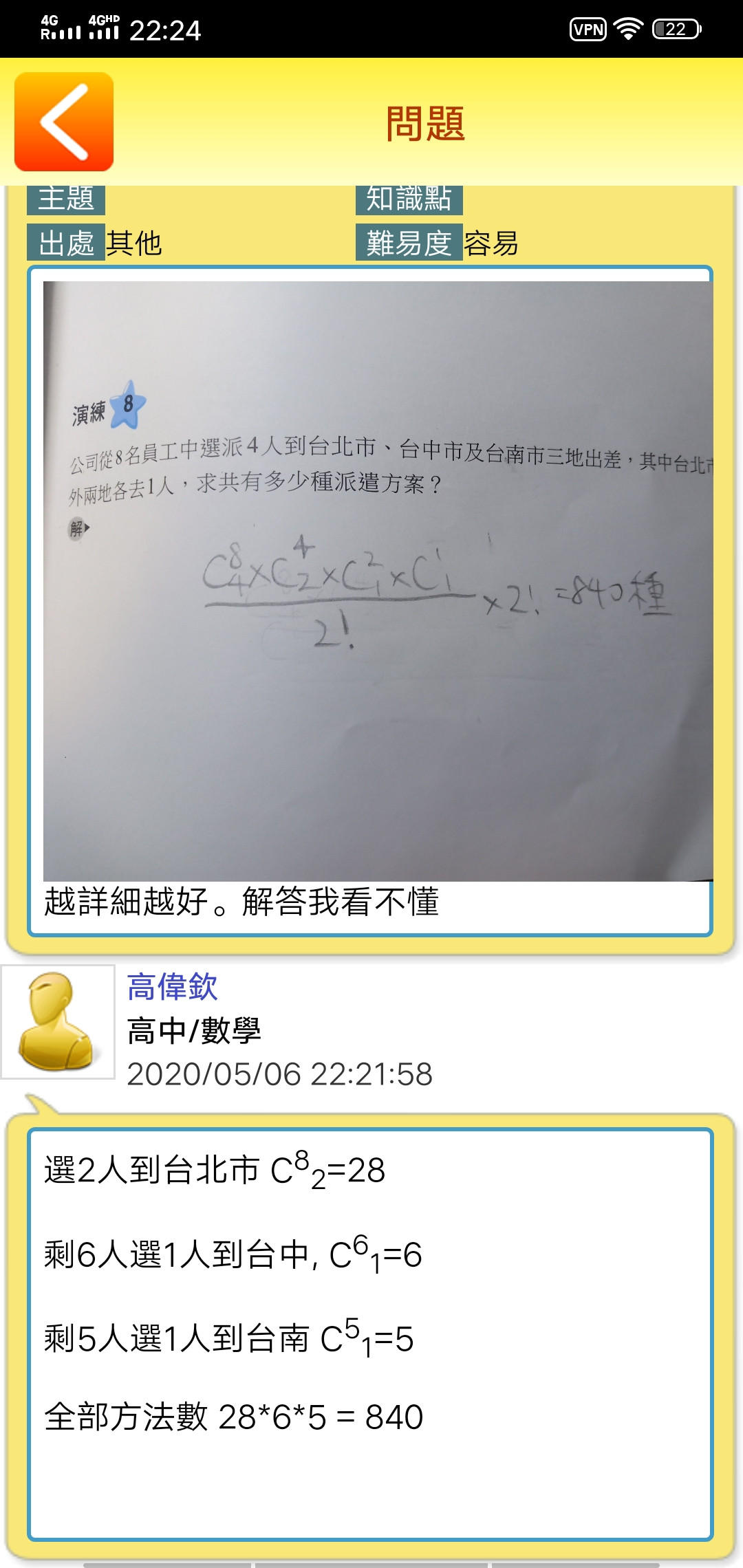The width and height of the screenshot is (743, 1568).
Task: View 高偉欽's avatar picture
Action: click(58, 1021)
